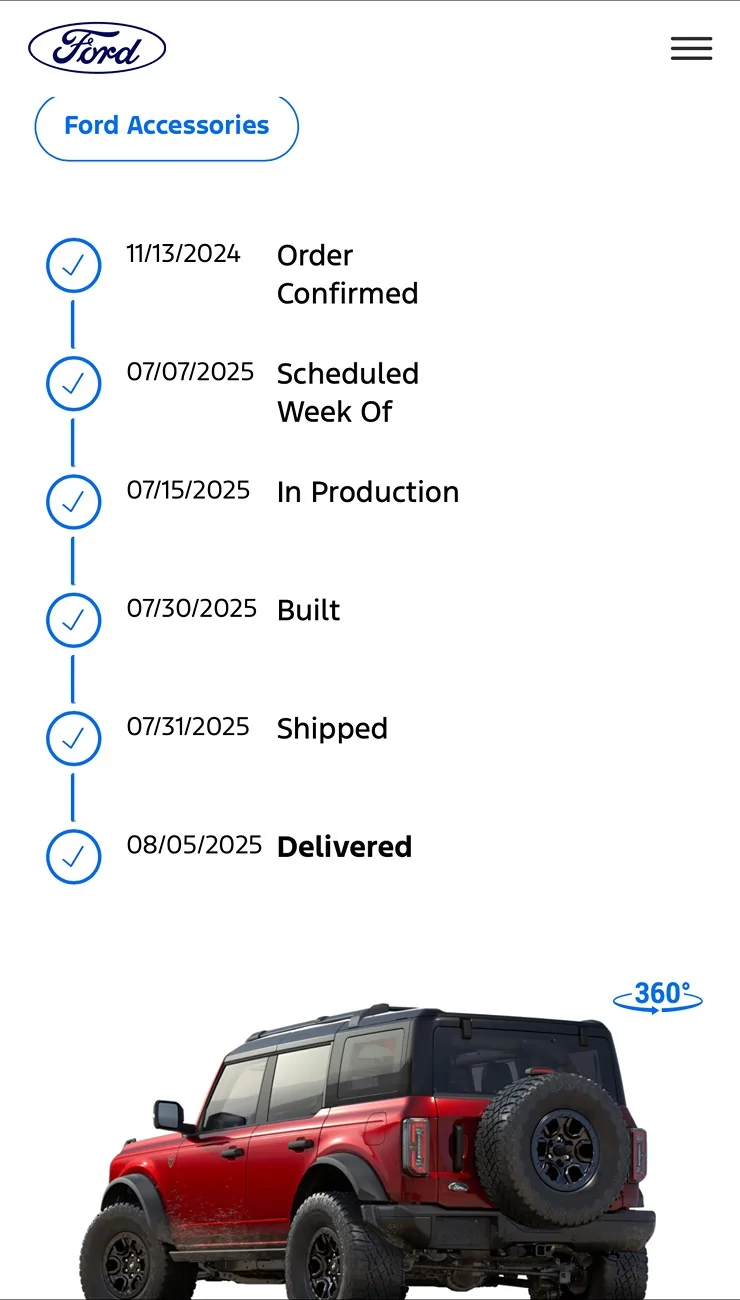The width and height of the screenshot is (740, 1300).
Task: Tap the Ford Accessories button
Action: (x=167, y=126)
